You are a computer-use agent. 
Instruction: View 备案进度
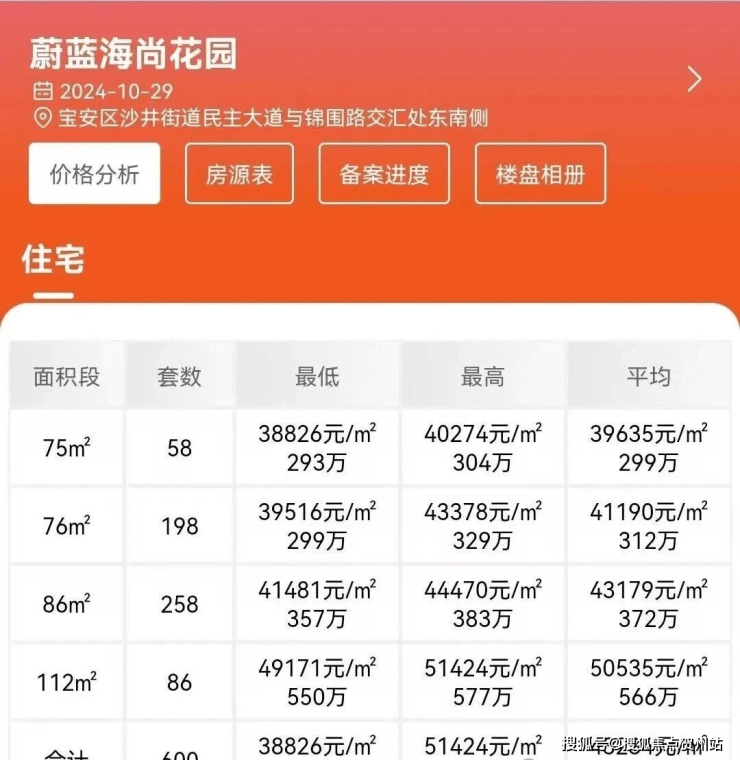pos(384,174)
